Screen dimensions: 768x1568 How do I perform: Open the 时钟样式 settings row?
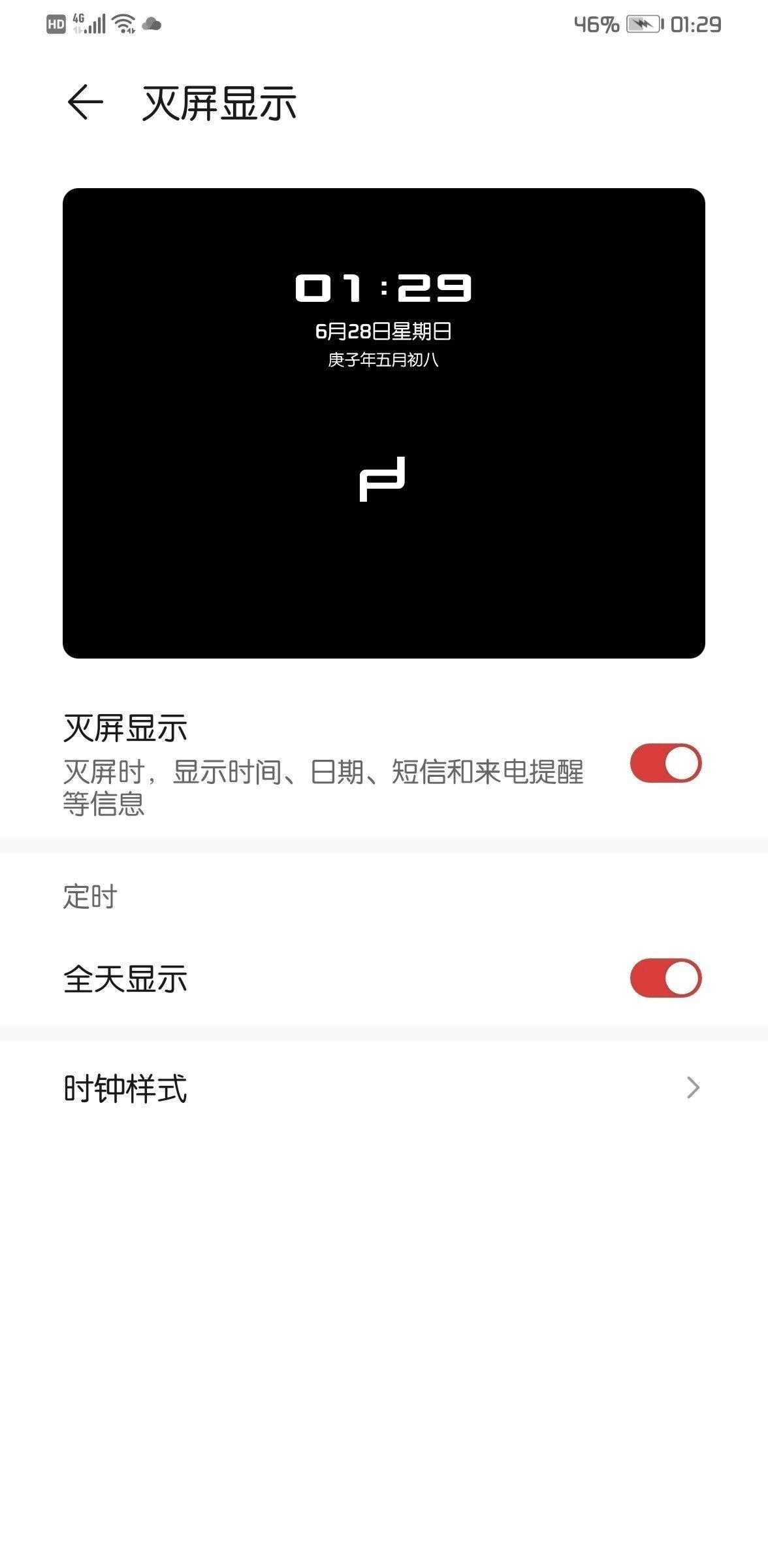384,1088
